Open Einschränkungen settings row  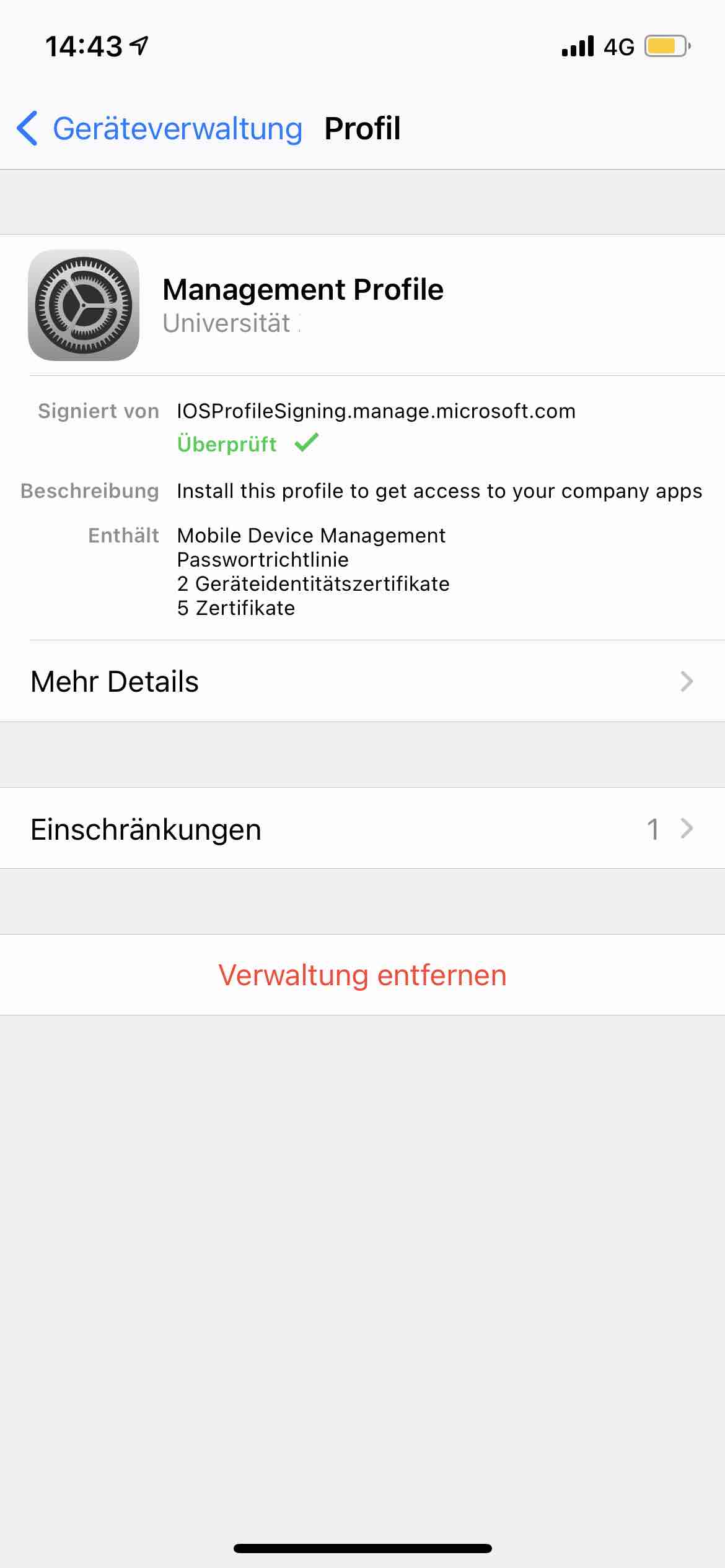pyautogui.click(x=362, y=829)
